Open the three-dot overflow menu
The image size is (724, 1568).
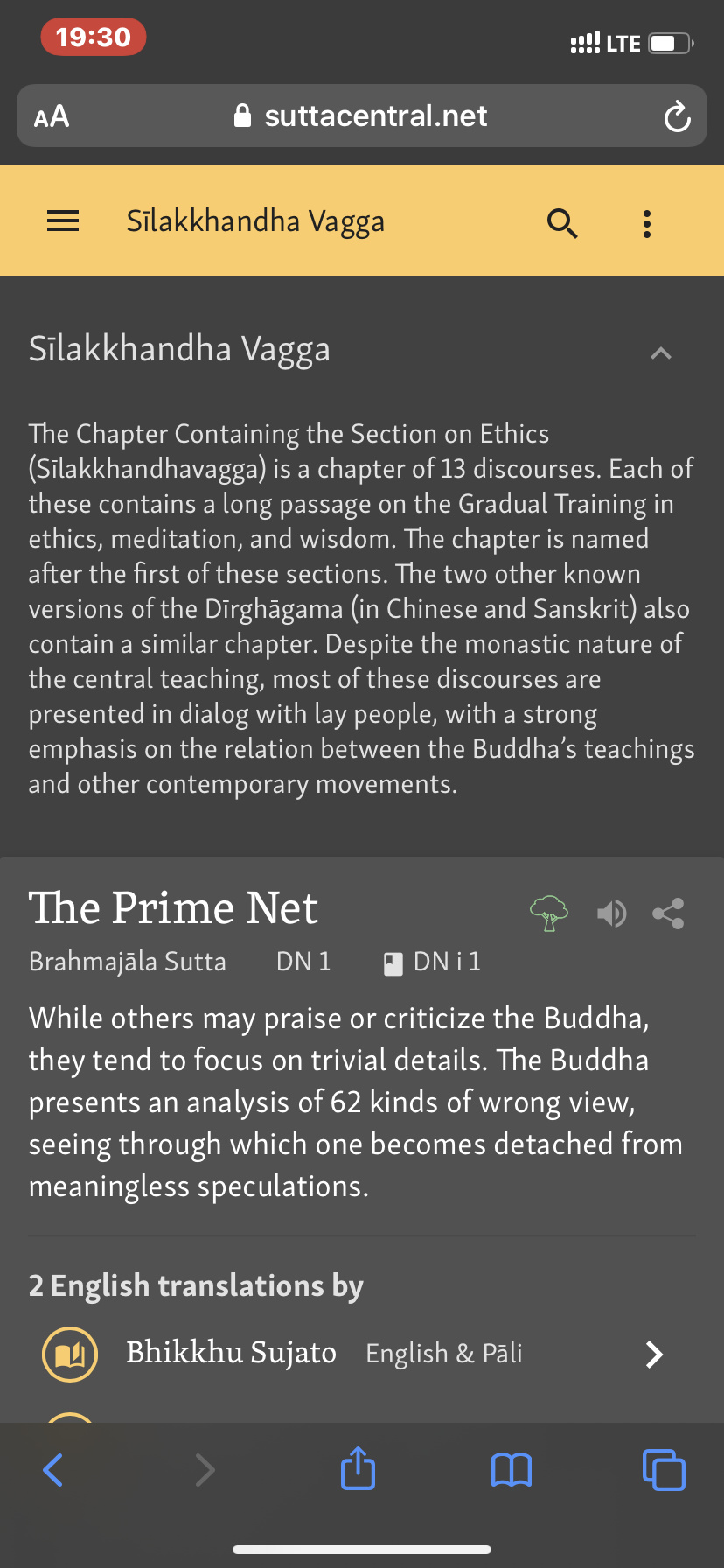[647, 224]
